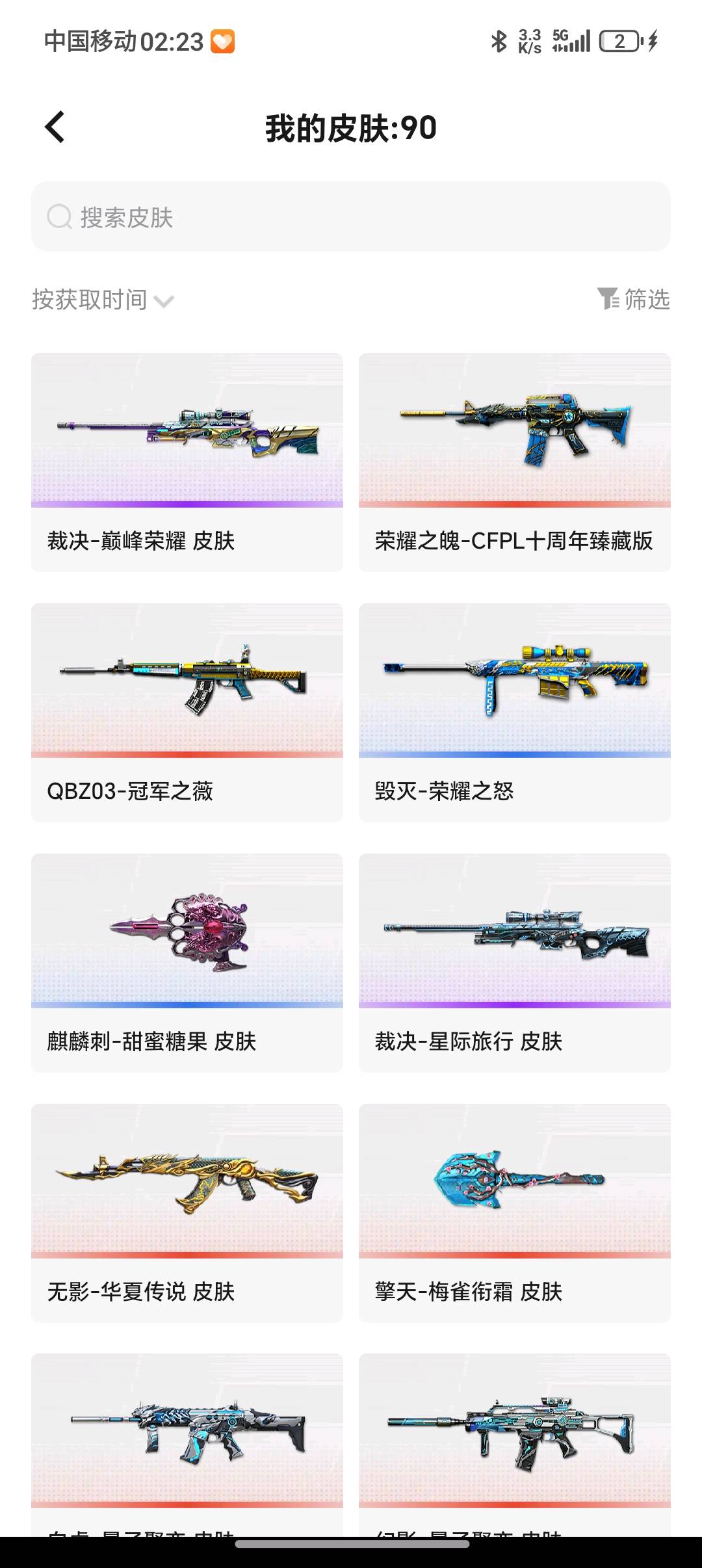Image resolution: width=702 pixels, height=1568 pixels.
Task: View the 裁决-星际旅行 皮肤 card
Action: point(515,962)
